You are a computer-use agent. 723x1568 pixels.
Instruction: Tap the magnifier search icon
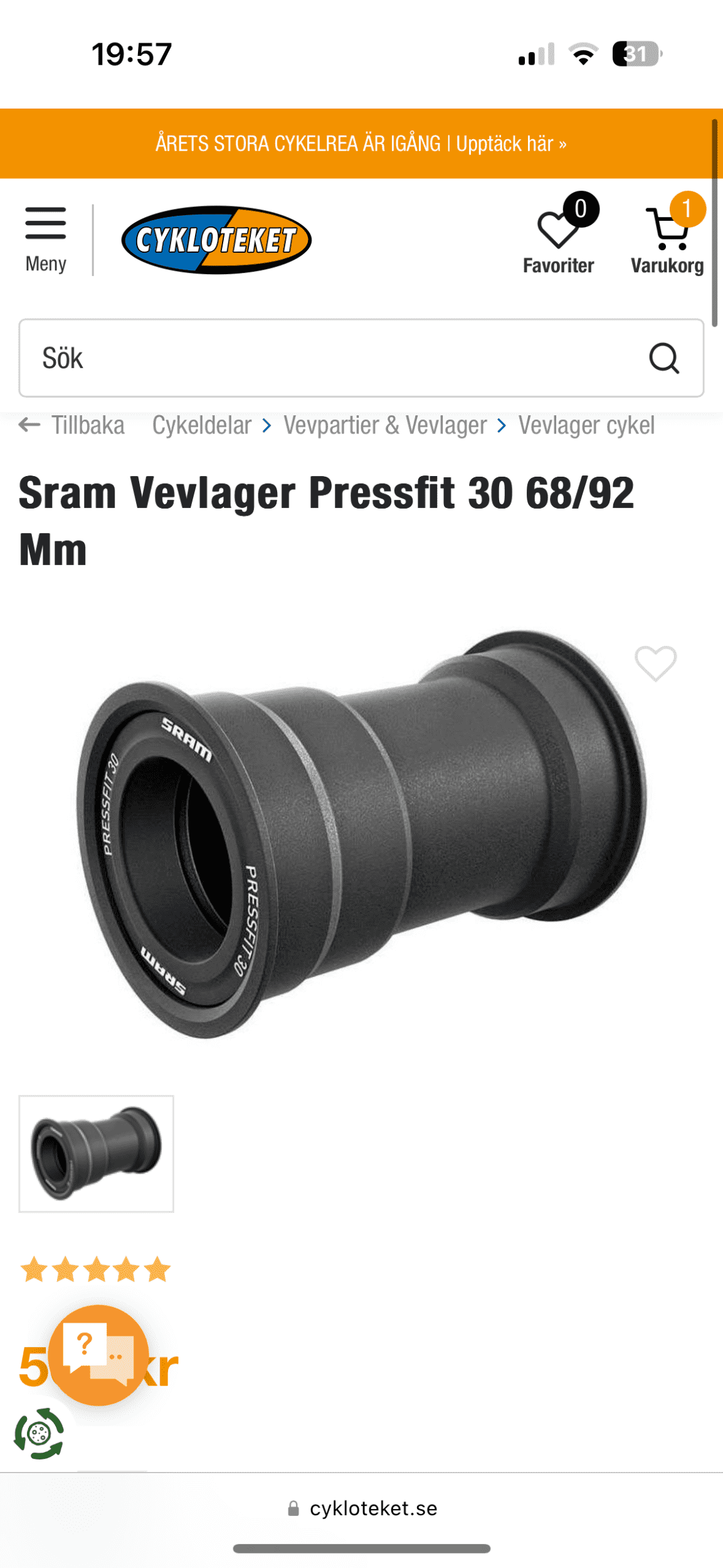click(664, 358)
